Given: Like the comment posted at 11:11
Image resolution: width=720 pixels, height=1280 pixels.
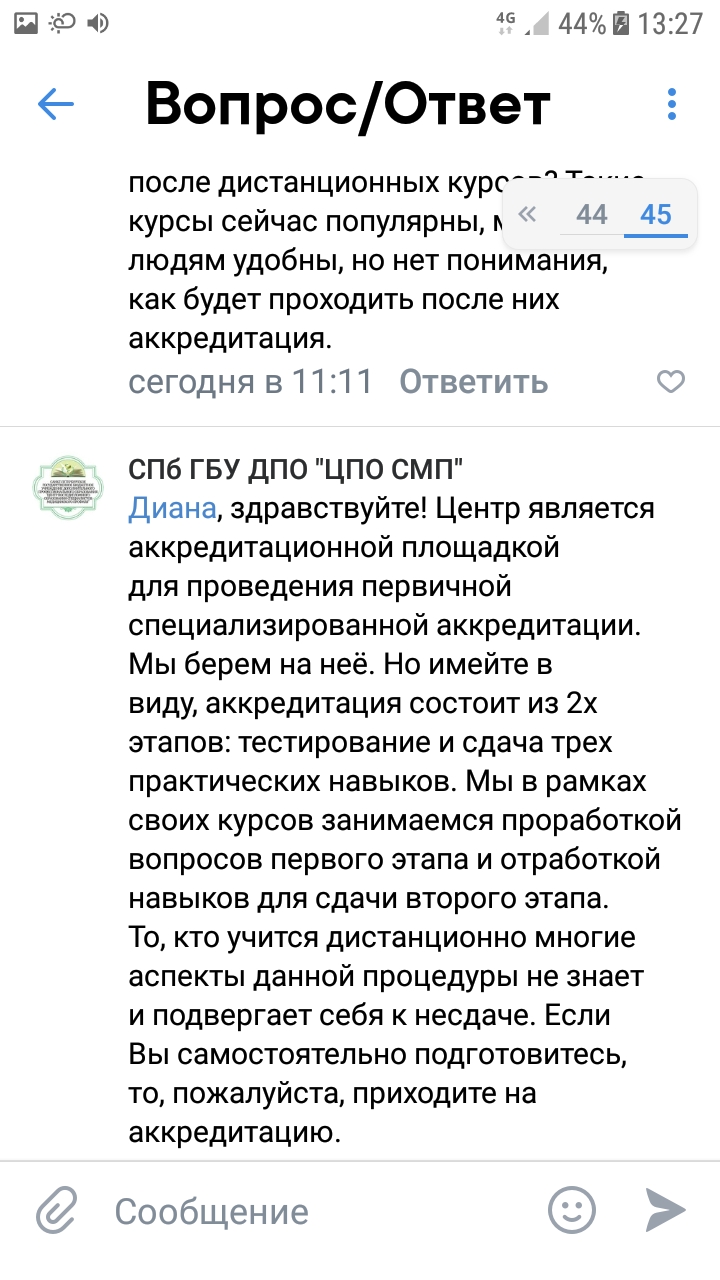Looking at the screenshot, I should click(x=670, y=381).
